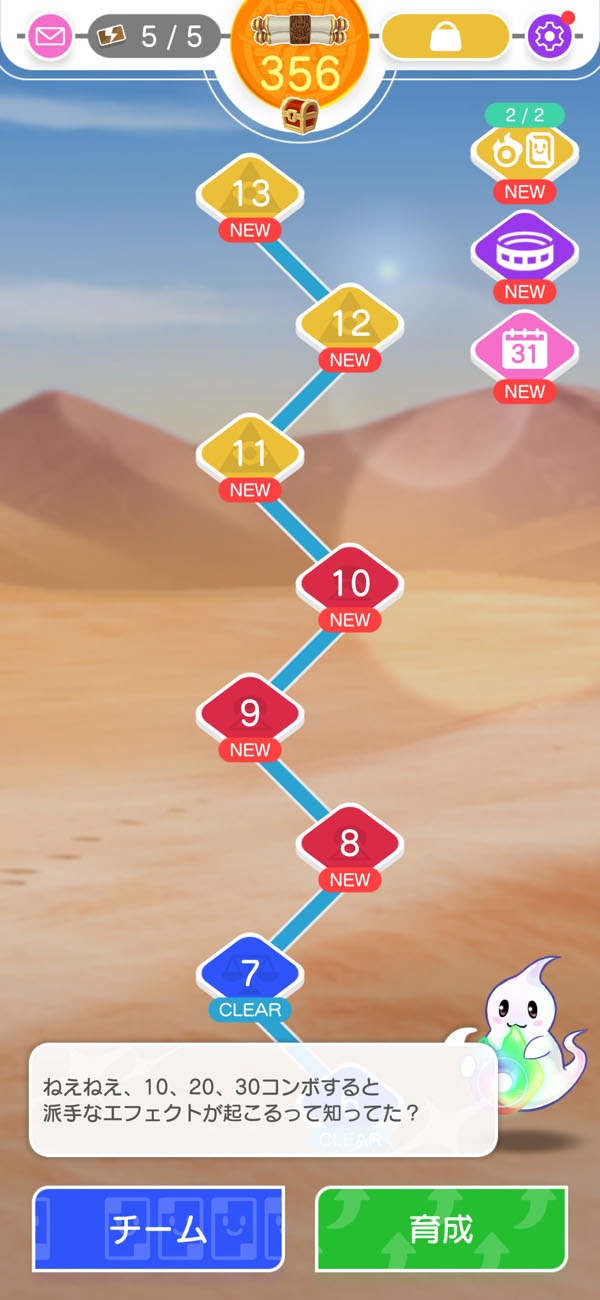Select stage 12 node

350,323
